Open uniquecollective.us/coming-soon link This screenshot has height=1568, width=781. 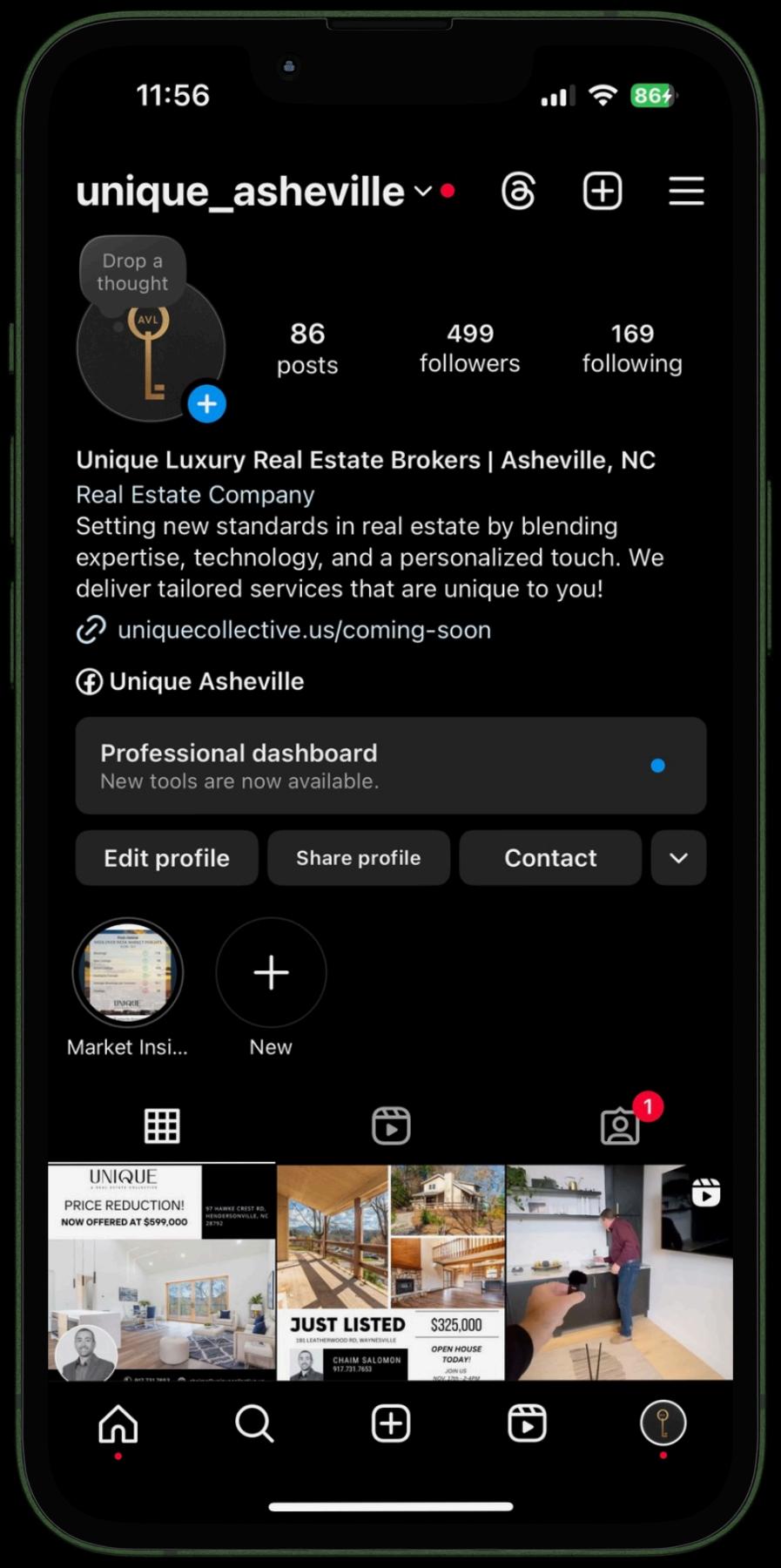(x=303, y=630)
